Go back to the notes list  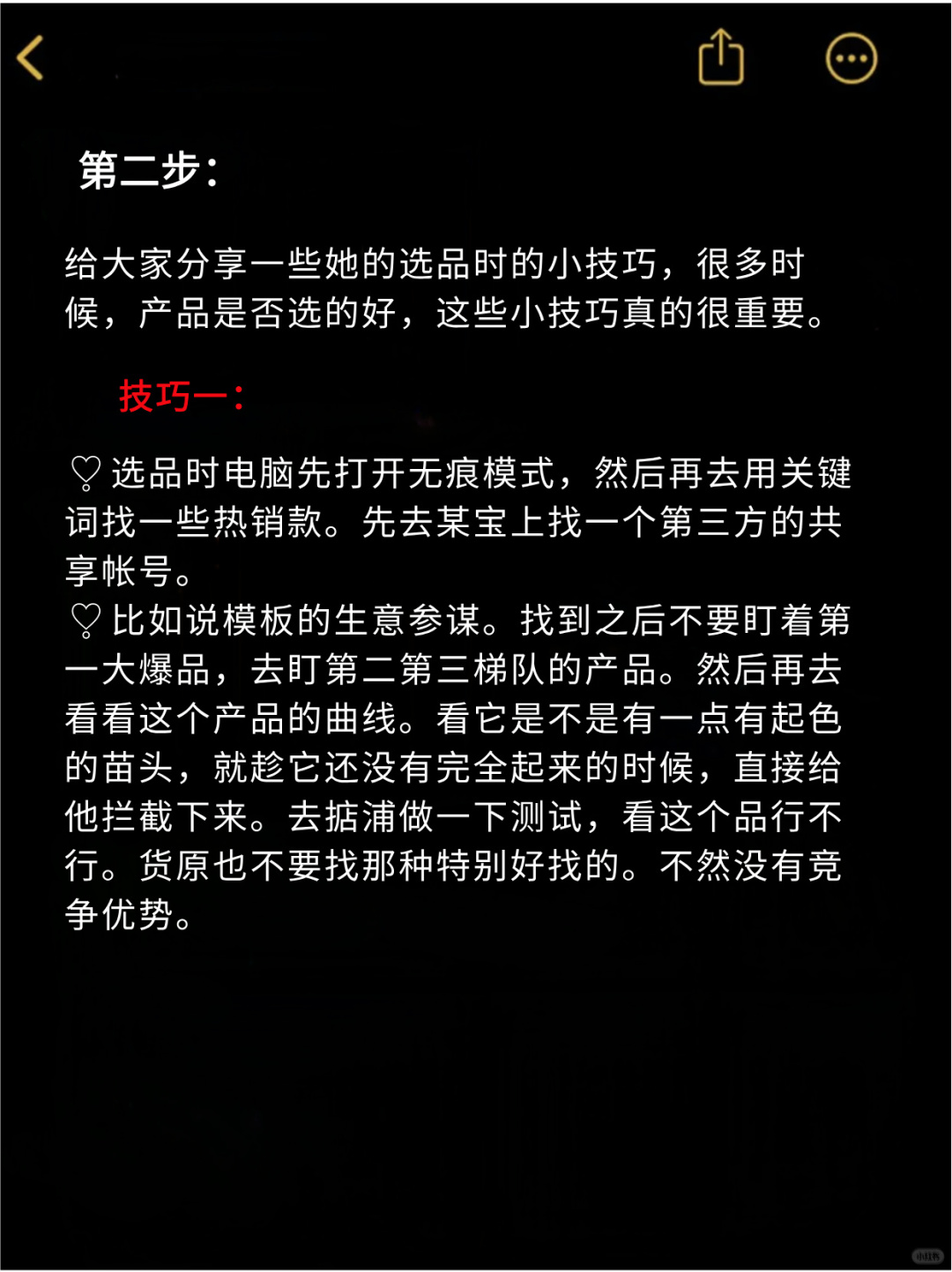tap(31, 58)
